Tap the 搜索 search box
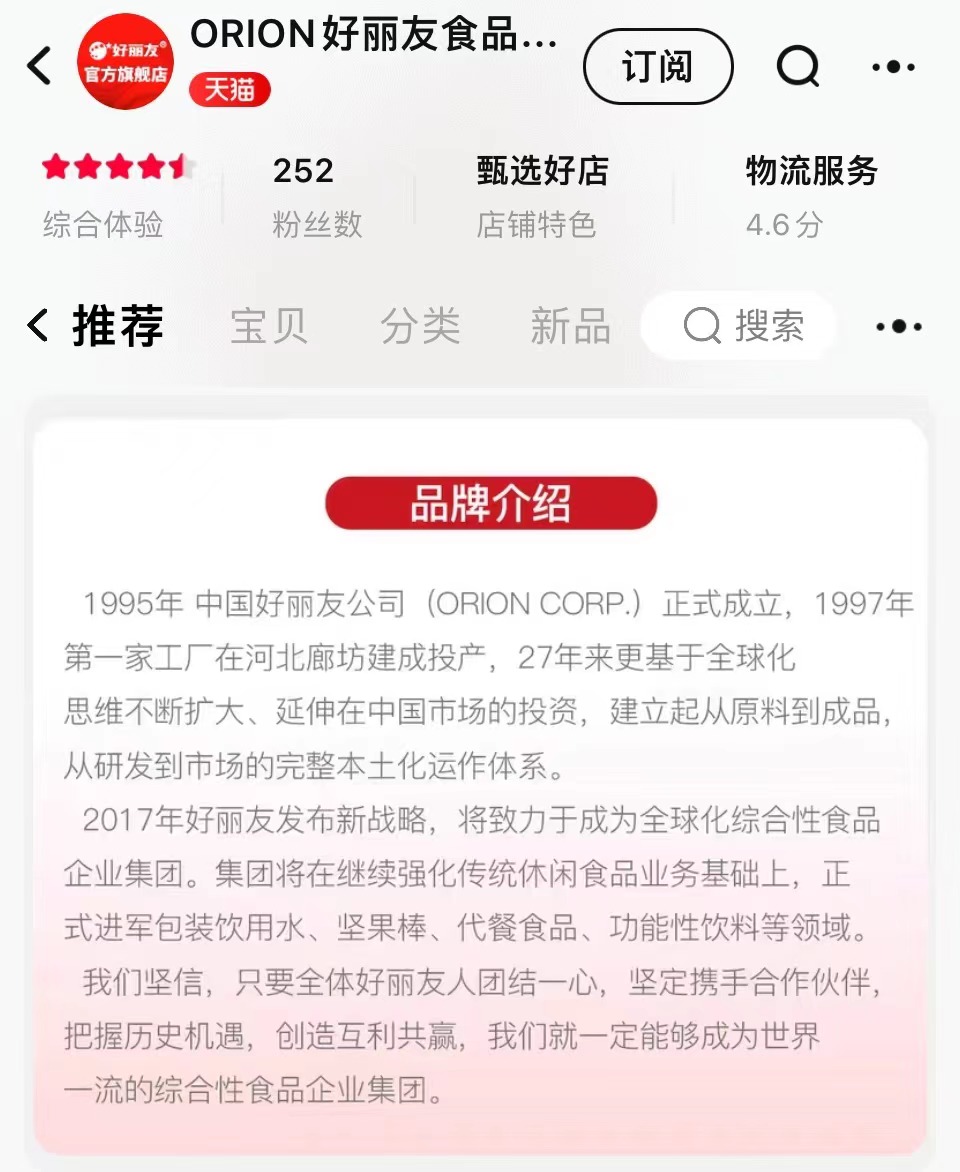This screenshot has width=960, height=1172. [740, 326]
